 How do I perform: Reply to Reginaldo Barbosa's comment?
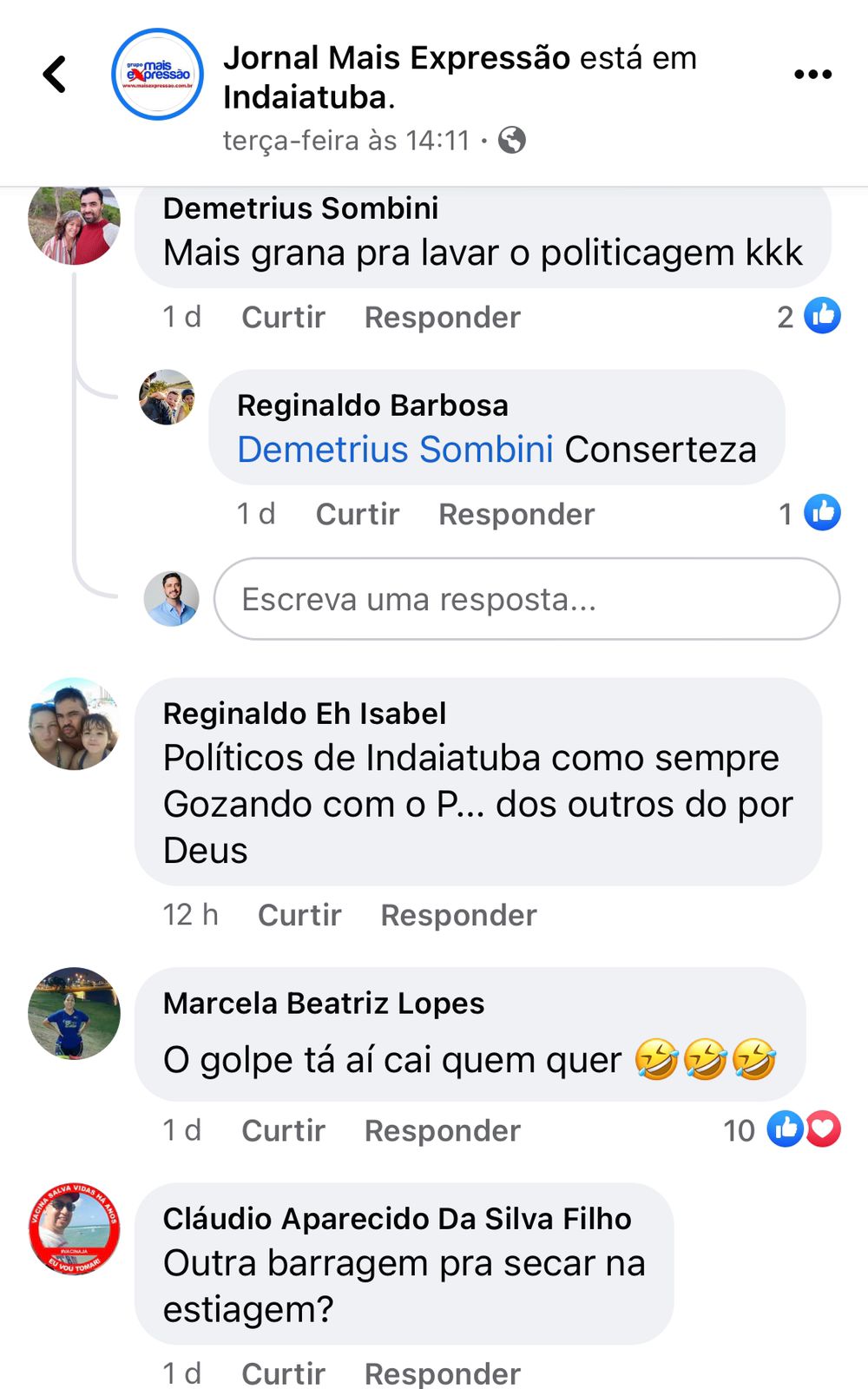[x=516, y=515]
